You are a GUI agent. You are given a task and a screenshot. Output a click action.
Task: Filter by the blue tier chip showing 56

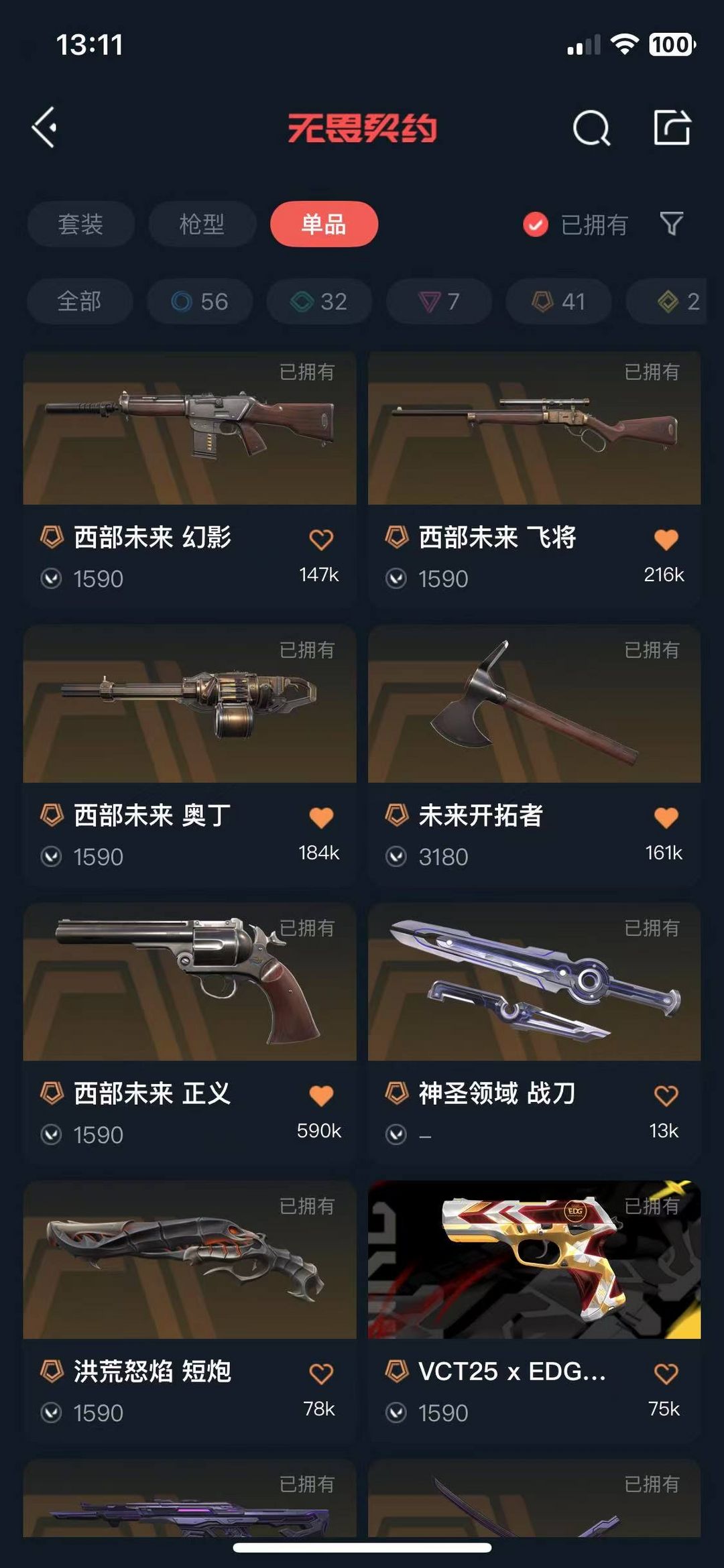(x=200, y=302)
